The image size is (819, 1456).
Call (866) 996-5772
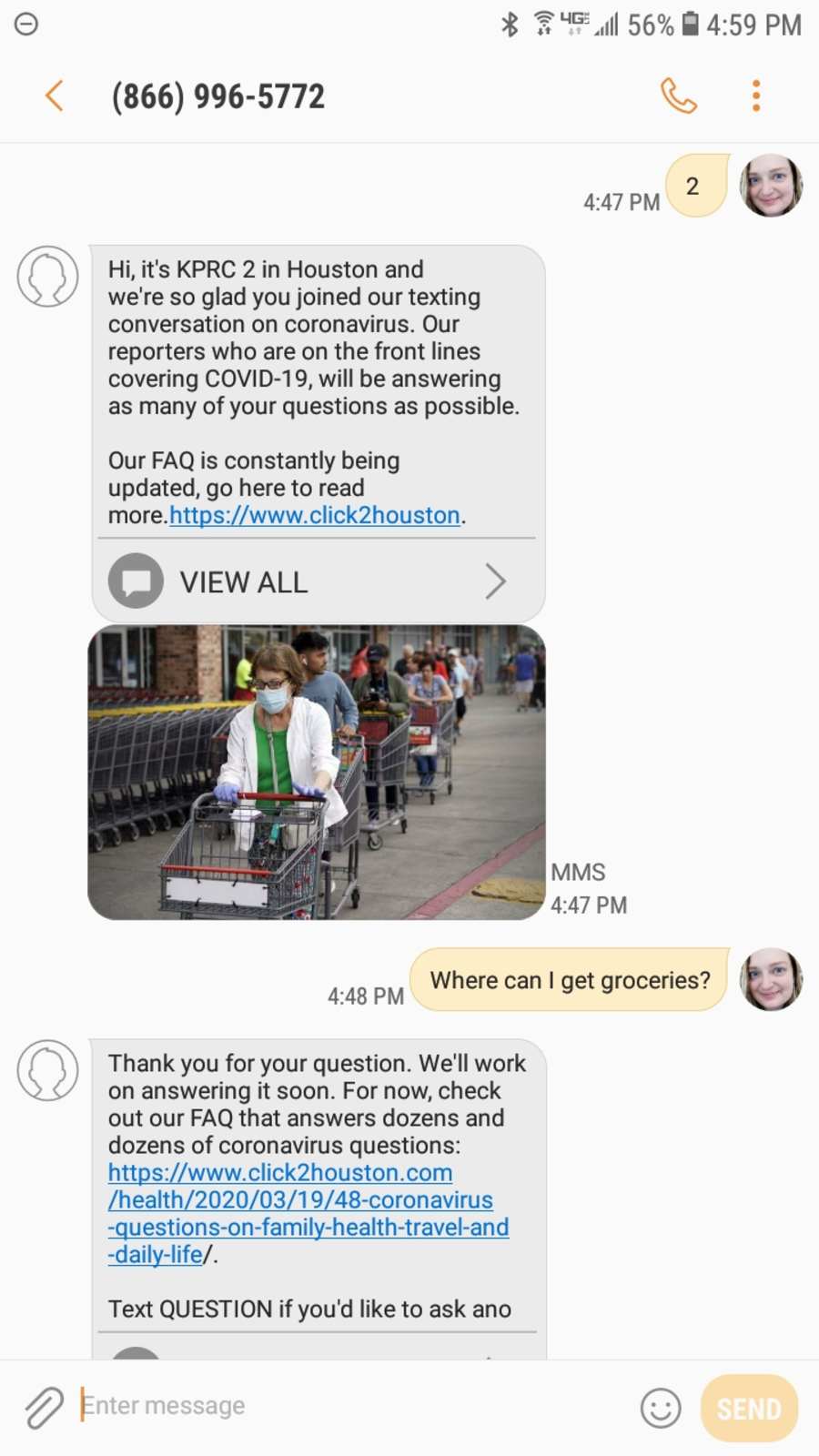(x=679, y=96)
